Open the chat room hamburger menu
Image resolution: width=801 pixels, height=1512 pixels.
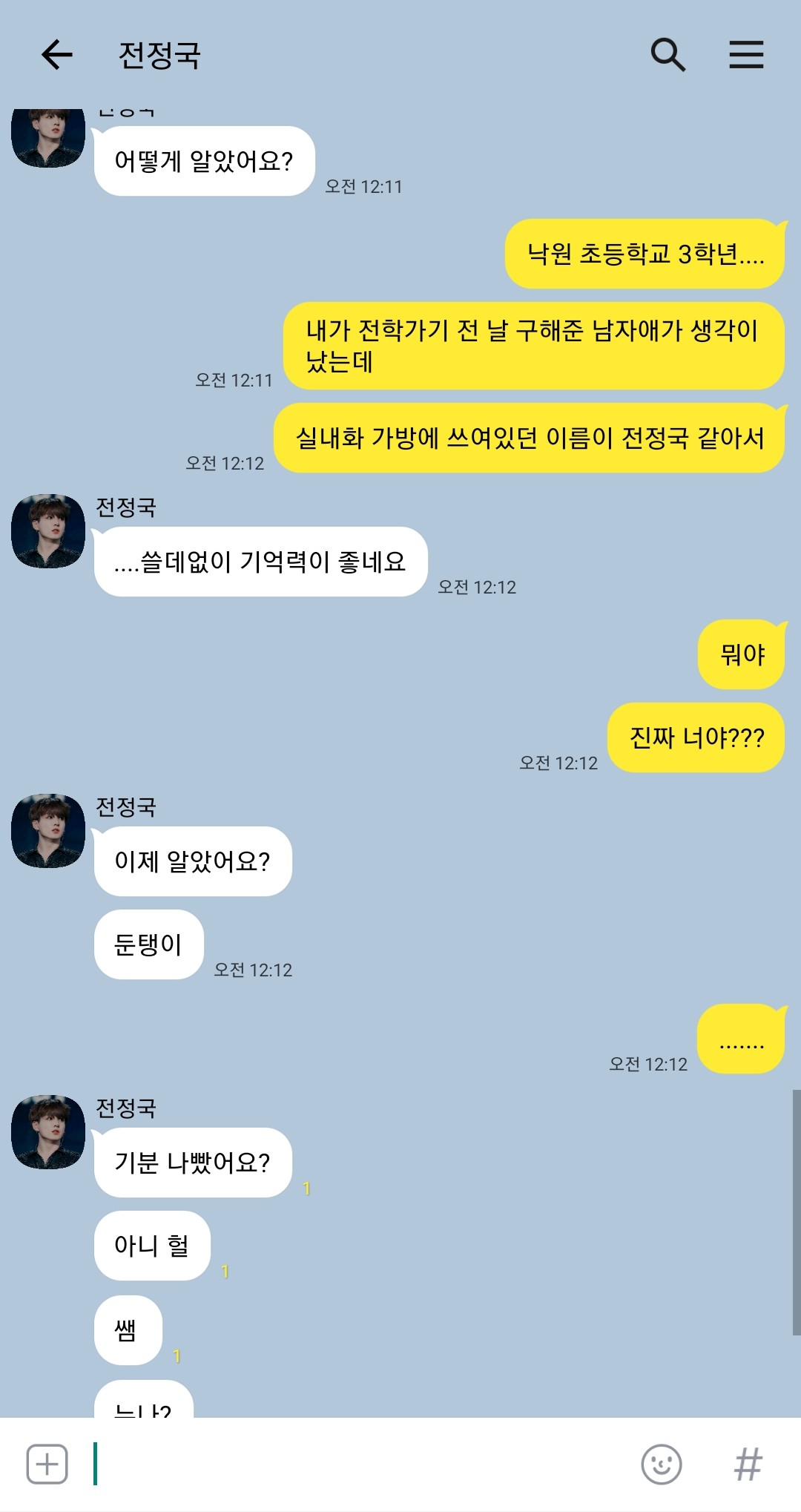coord(746,55)
